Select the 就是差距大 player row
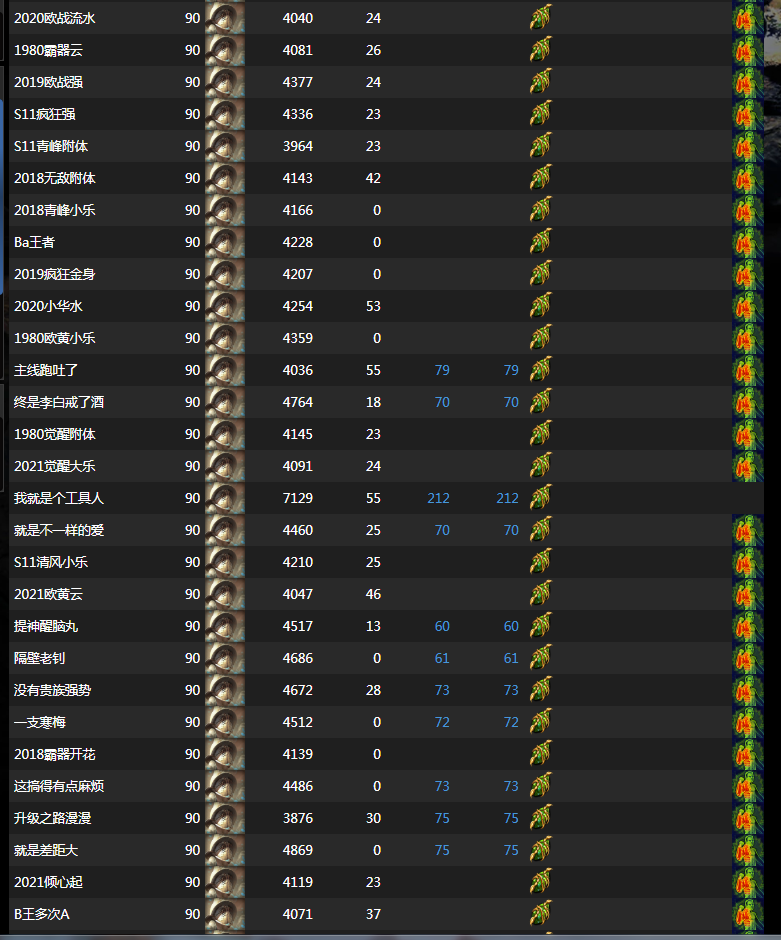 [46, 850]
